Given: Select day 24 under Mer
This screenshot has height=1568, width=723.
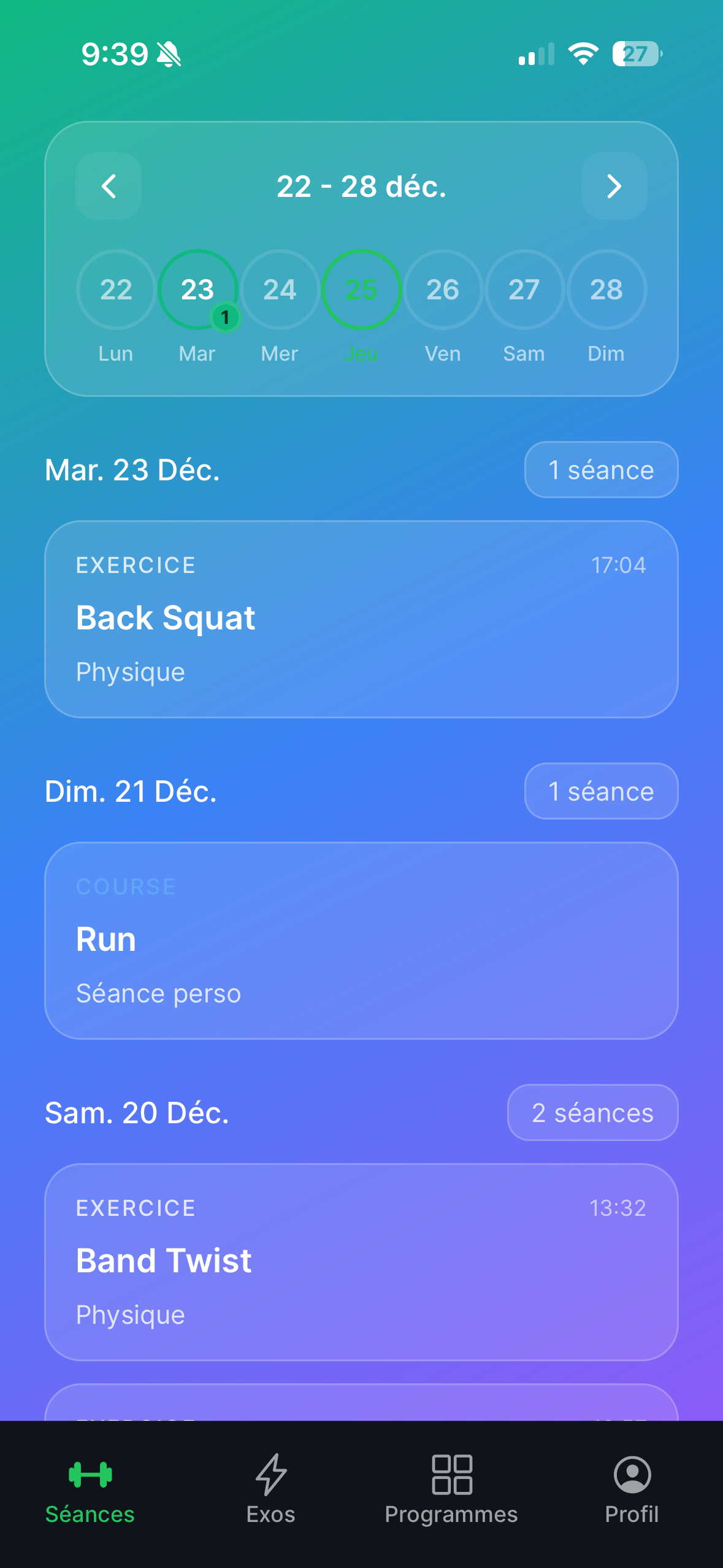Looking at the screenshot, I should pos(279,290).
